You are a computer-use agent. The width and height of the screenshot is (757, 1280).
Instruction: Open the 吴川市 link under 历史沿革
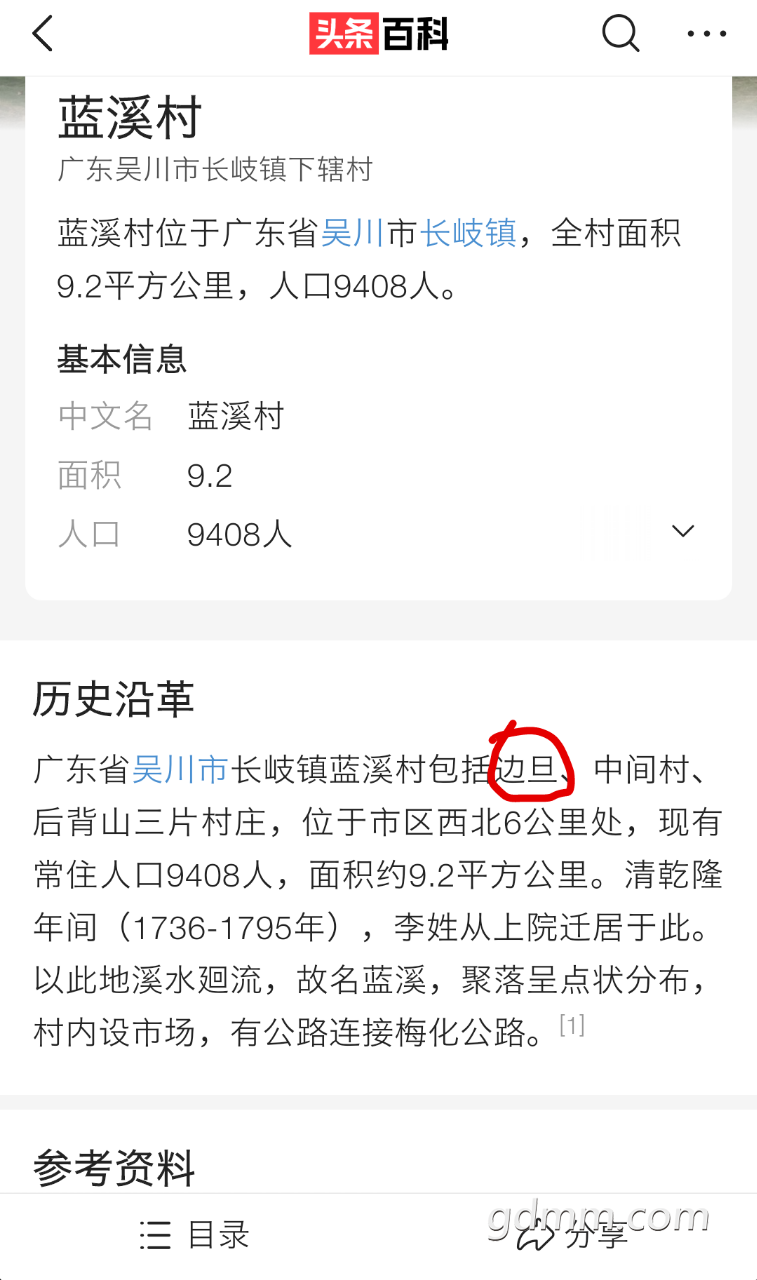click(x=180, y=770)
